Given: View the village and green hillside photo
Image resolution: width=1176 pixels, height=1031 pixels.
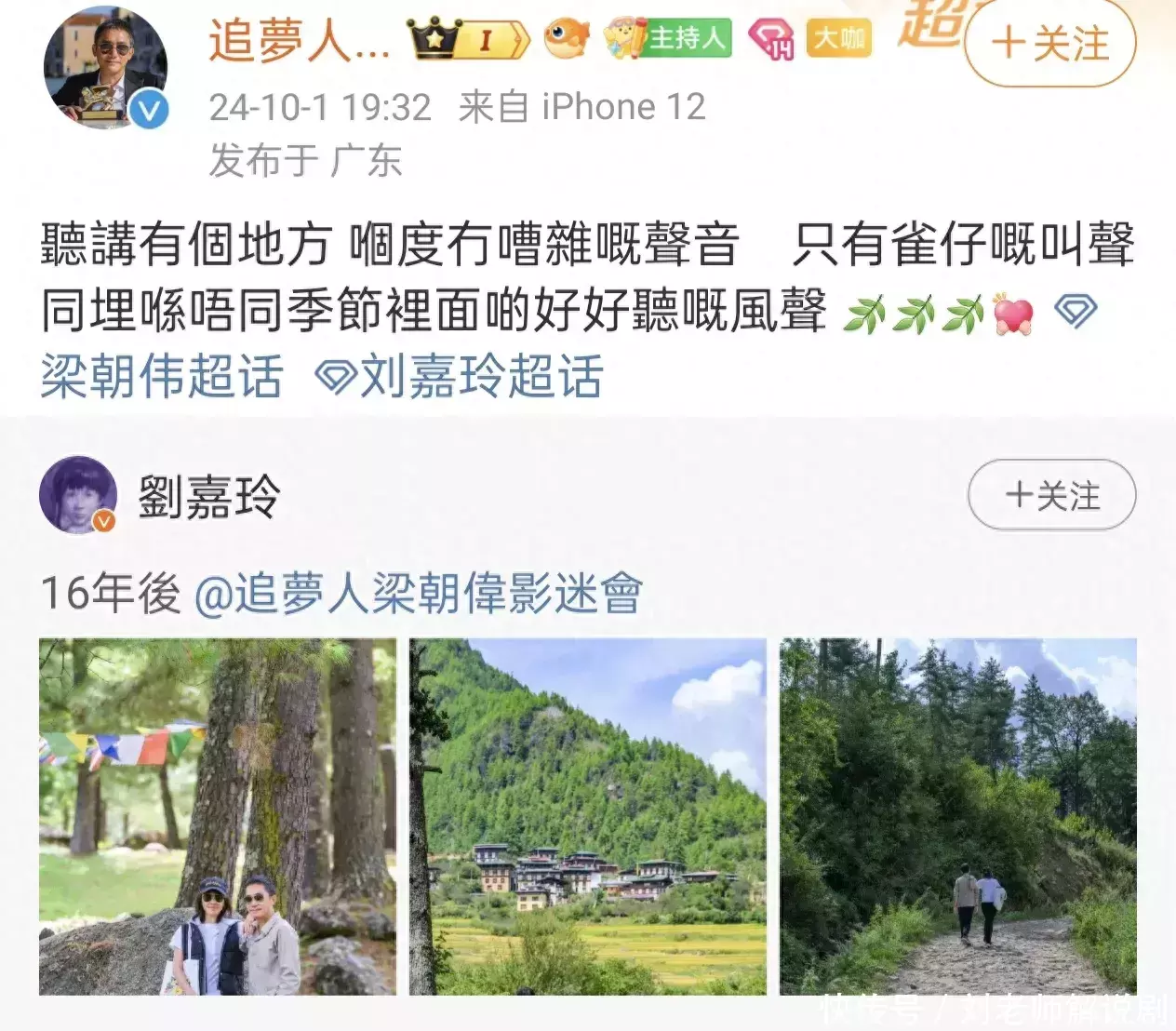Looking at the screenshot, I should click(588, 817).
